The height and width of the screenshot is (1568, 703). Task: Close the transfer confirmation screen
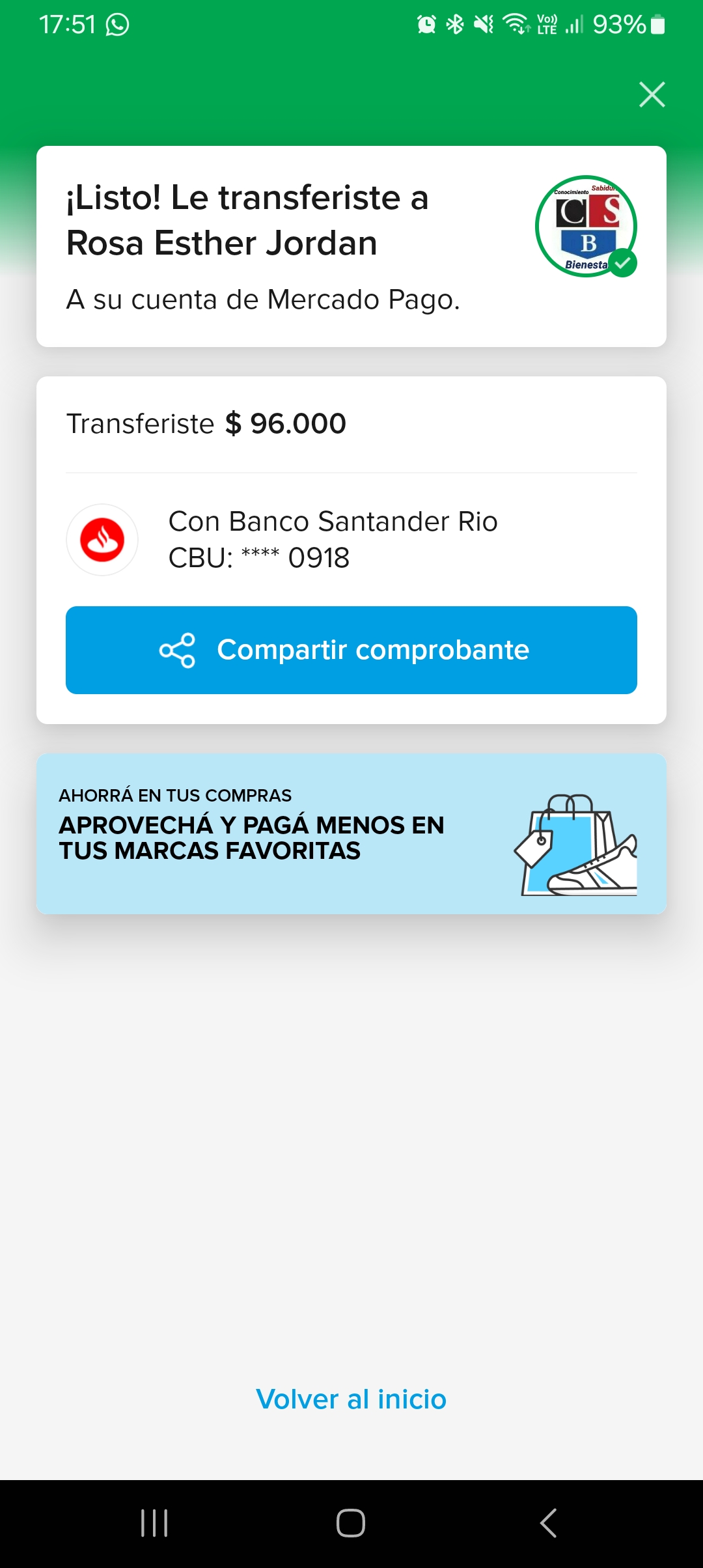coord(652,94)
